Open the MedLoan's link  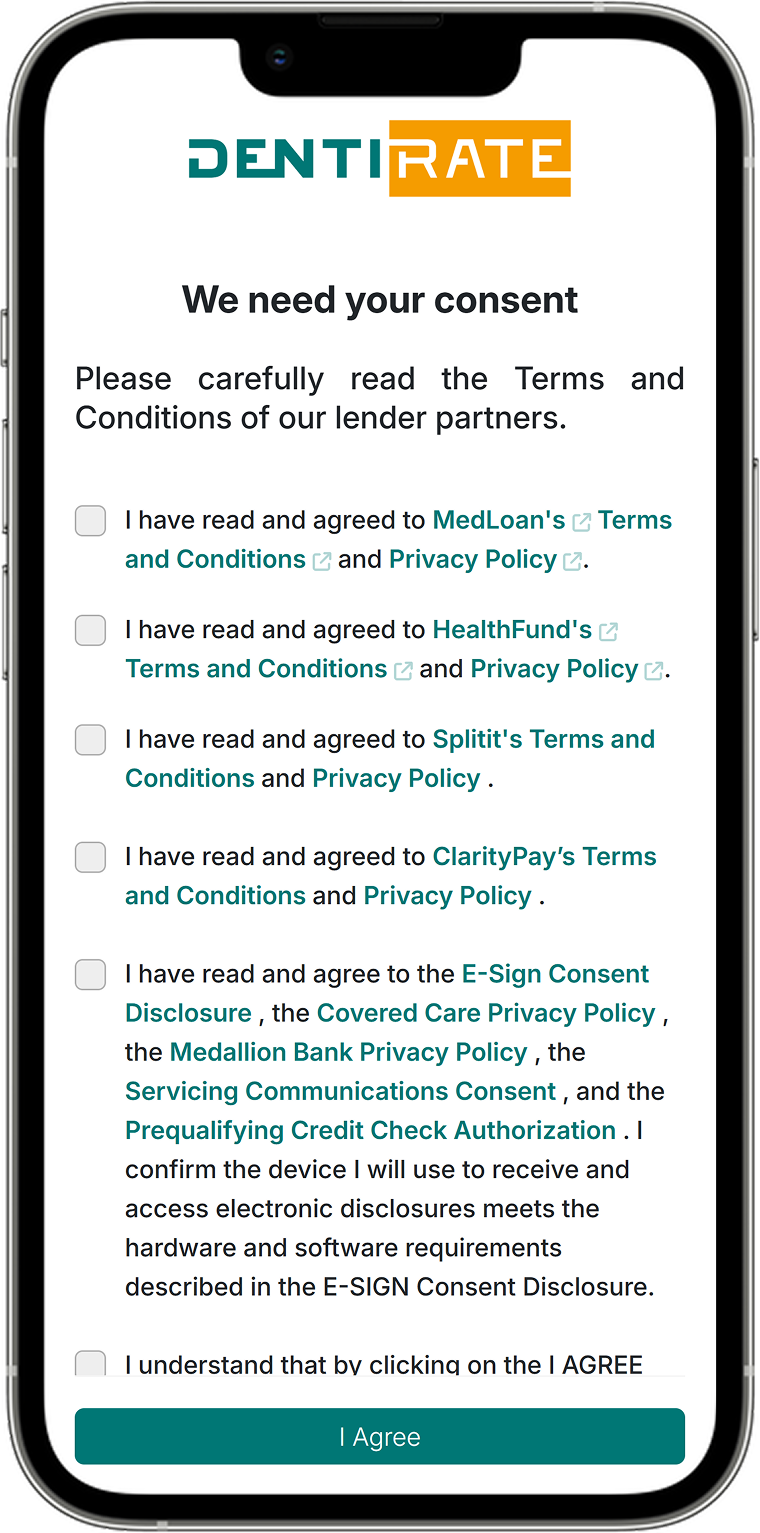click(499, 520)
